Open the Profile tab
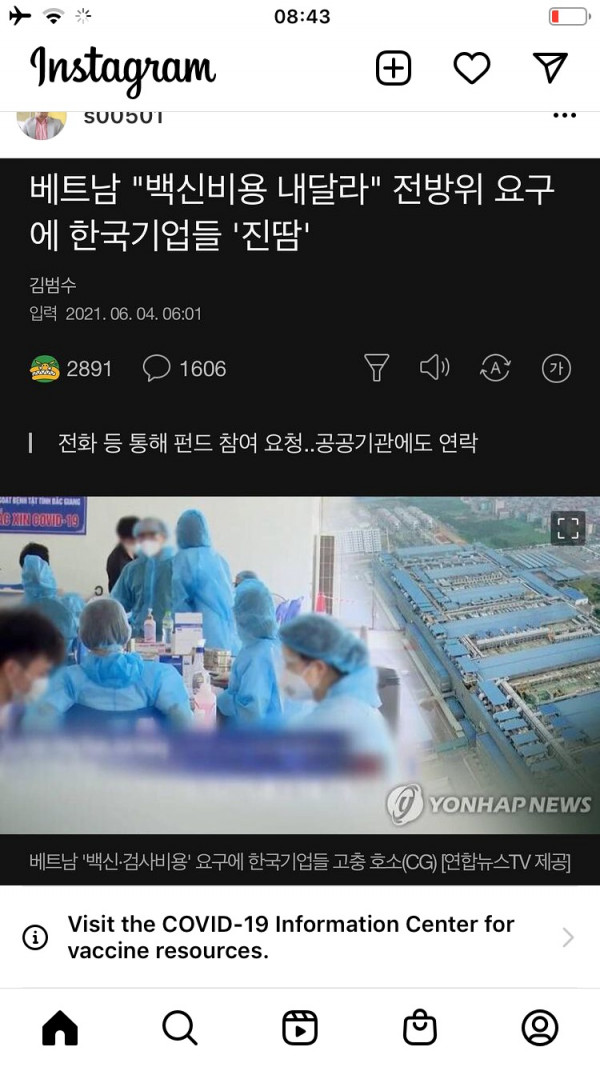The height and width of the screenshot is (1067, 600). [x=540, y=1027]
